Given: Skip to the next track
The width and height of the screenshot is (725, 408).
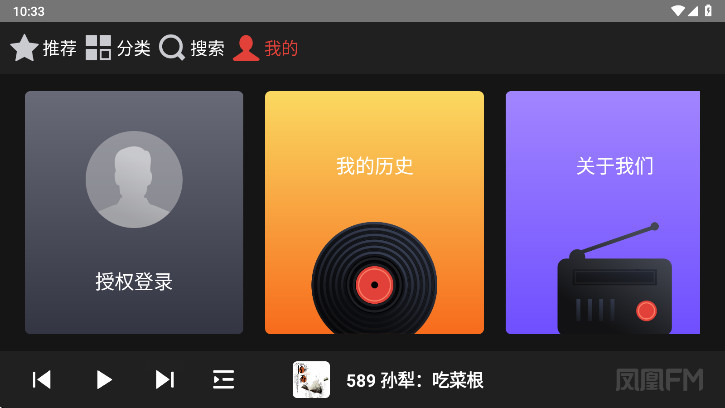Looking at the screenshot, I should [x=165, y=379].
